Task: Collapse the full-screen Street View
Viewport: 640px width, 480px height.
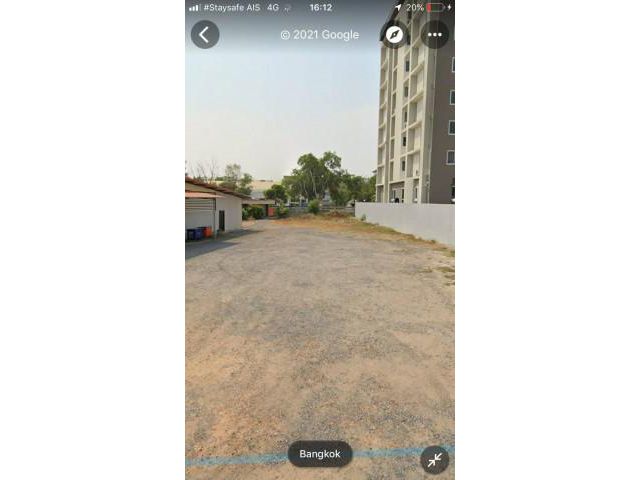Action: [x=434, y=459]
